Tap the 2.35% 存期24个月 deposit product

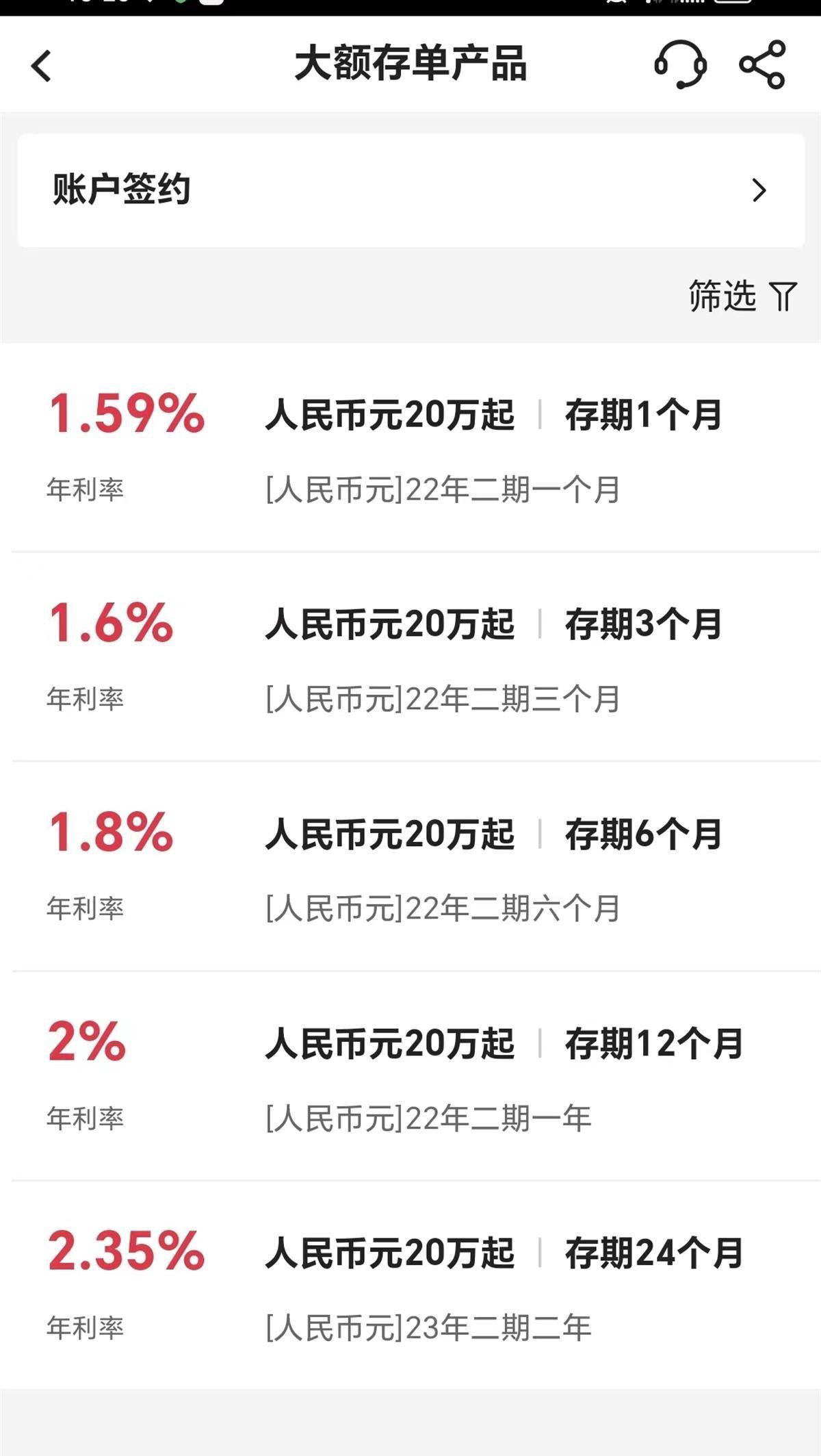pyautogui.click(x=410, y=1286)
